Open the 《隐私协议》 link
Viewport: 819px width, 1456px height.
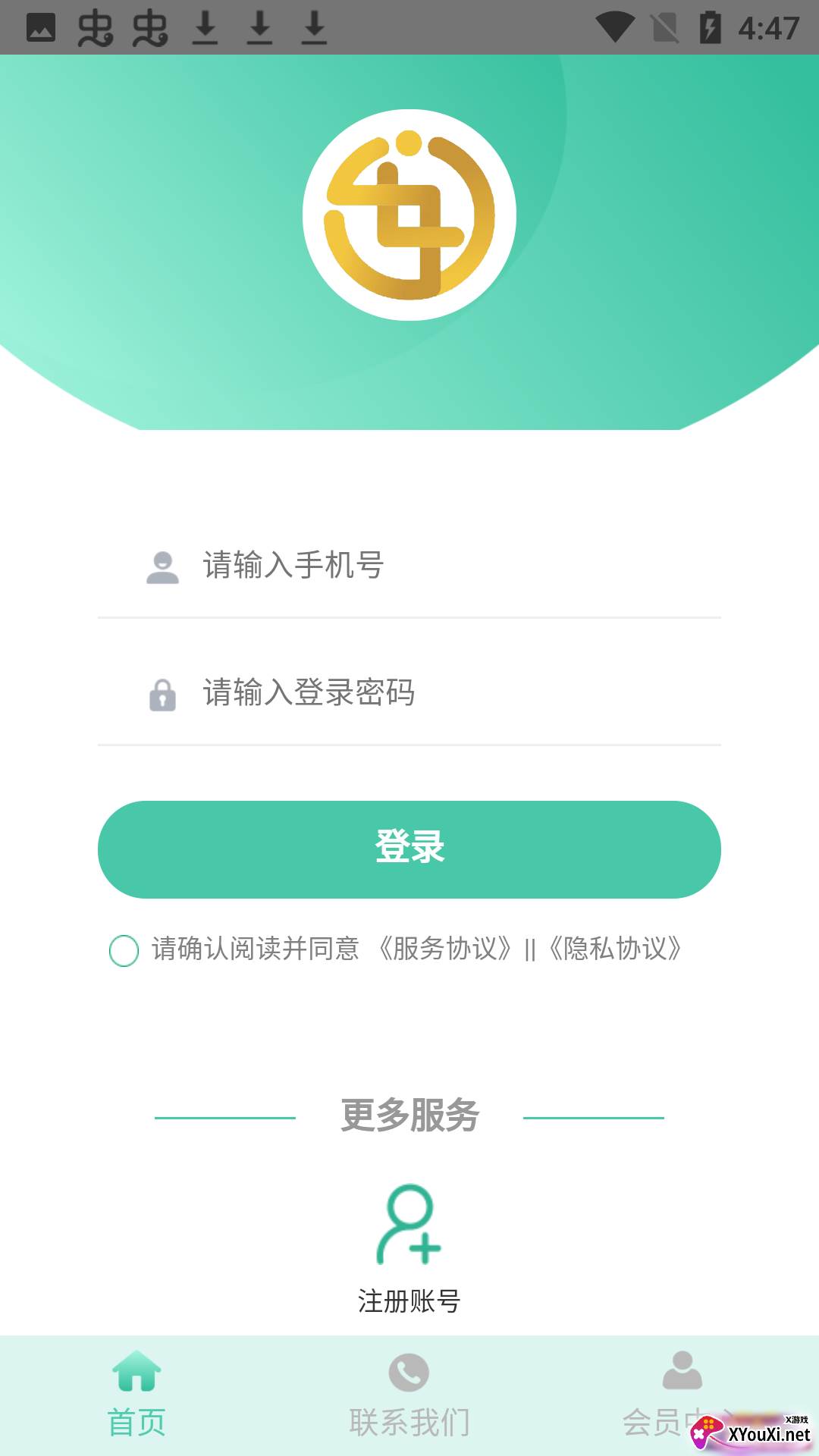coord(615,949)
